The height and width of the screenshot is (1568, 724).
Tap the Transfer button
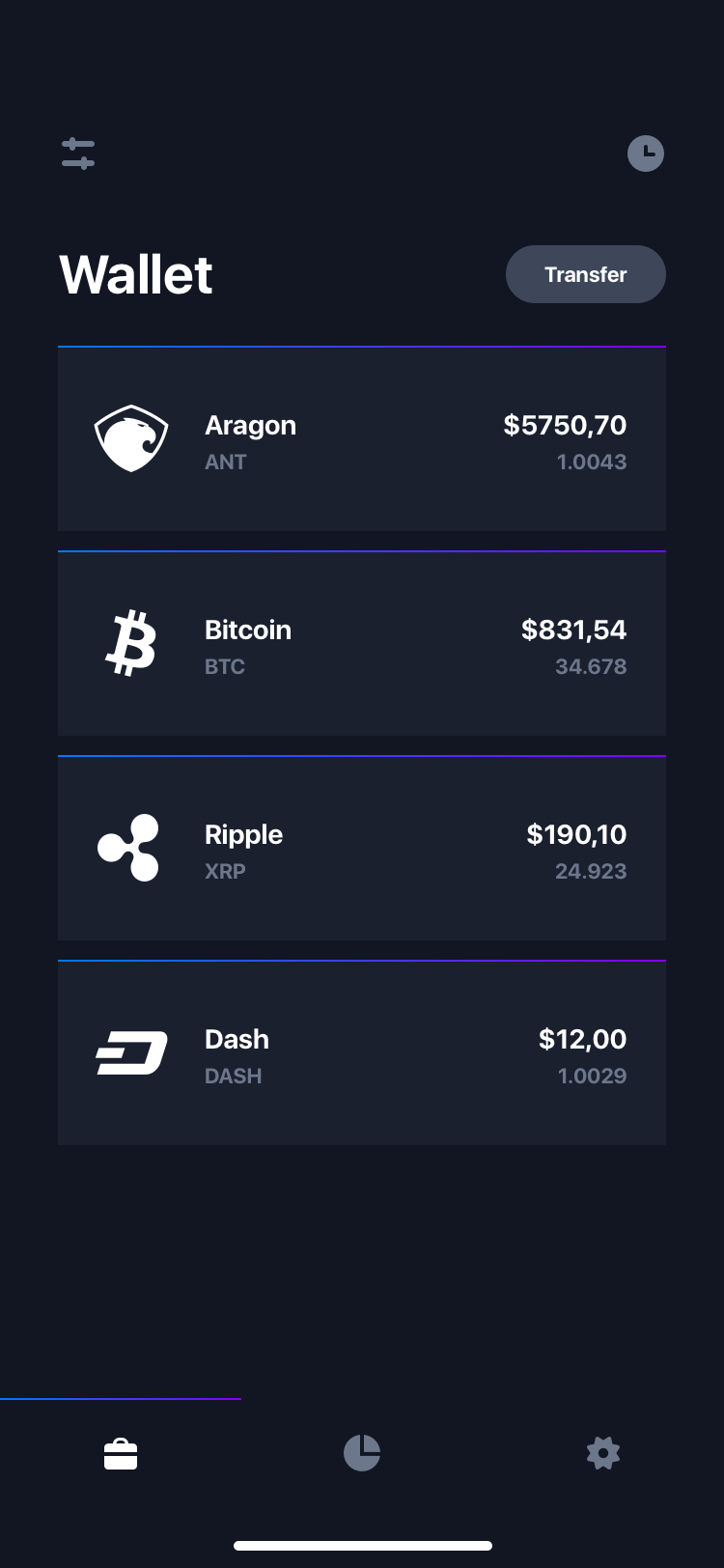click(586, 274)
